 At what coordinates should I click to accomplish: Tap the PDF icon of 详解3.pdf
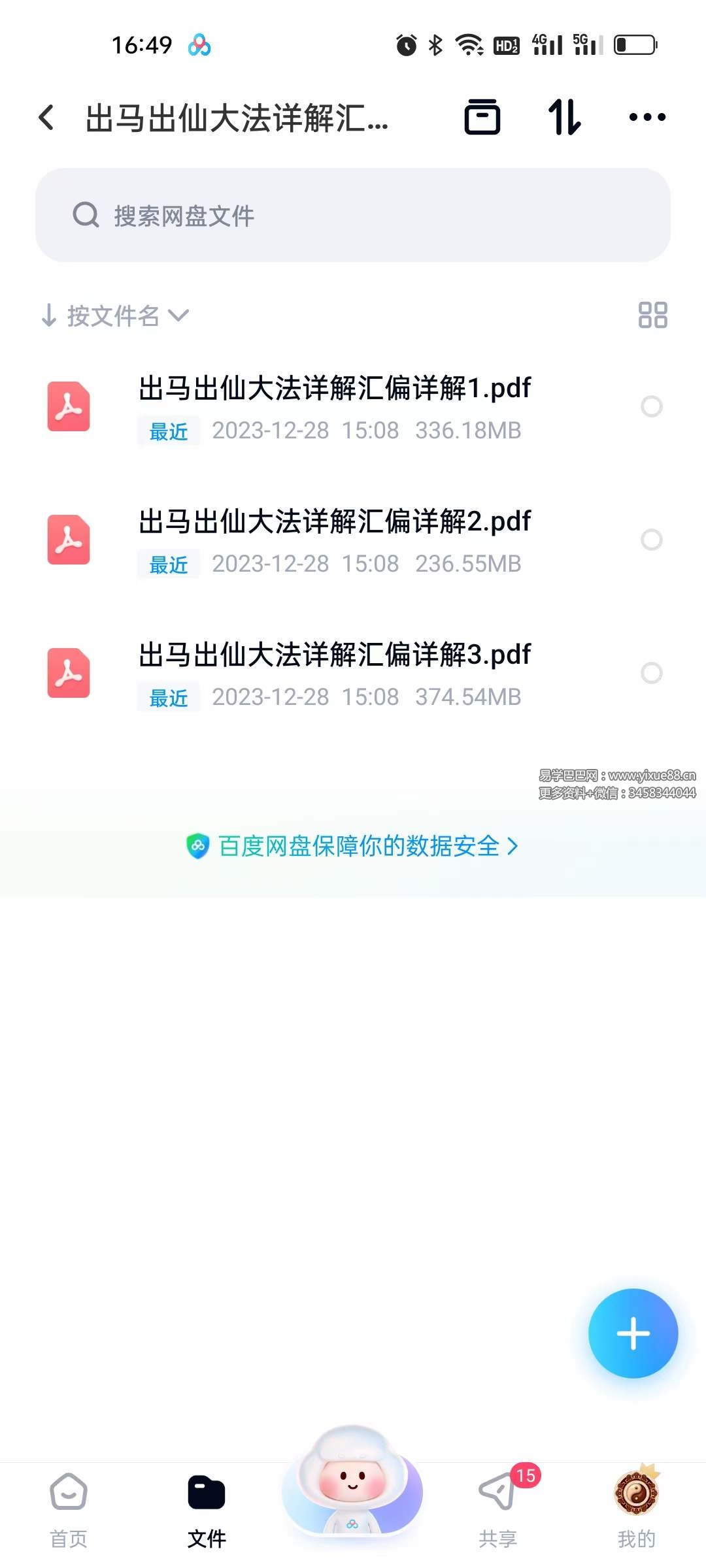coord(68,674)
